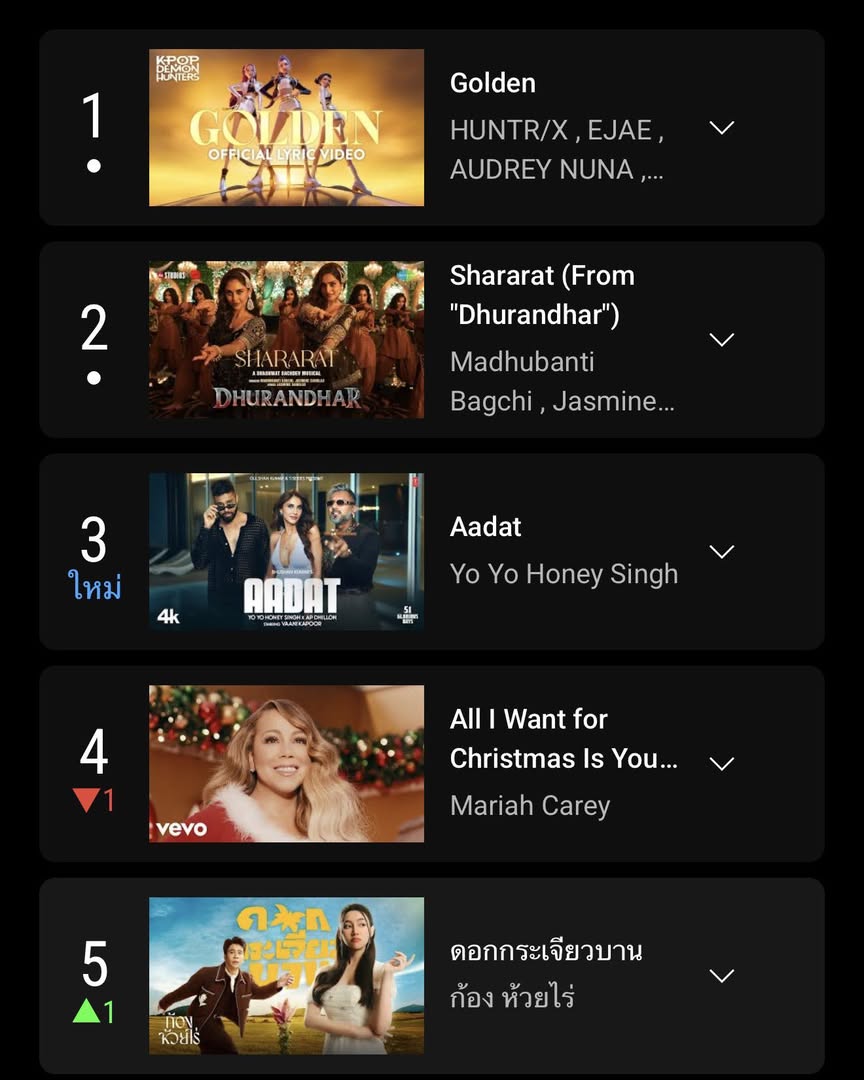Open the Shararat Dhurandhar video thumbnail

[286, 340]
